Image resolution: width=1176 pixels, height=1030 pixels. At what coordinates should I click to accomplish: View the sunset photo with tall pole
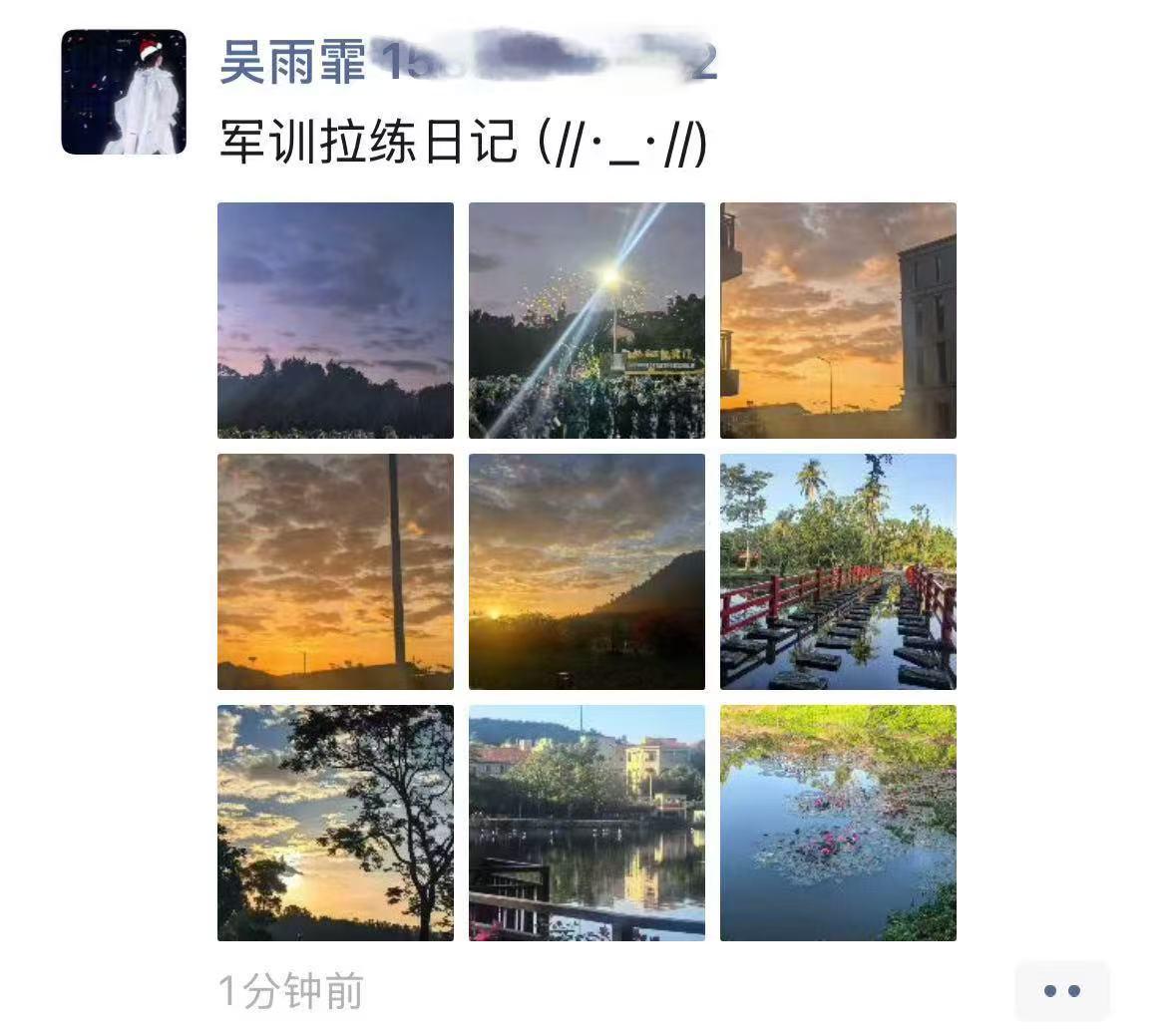[x=335, y=571]
